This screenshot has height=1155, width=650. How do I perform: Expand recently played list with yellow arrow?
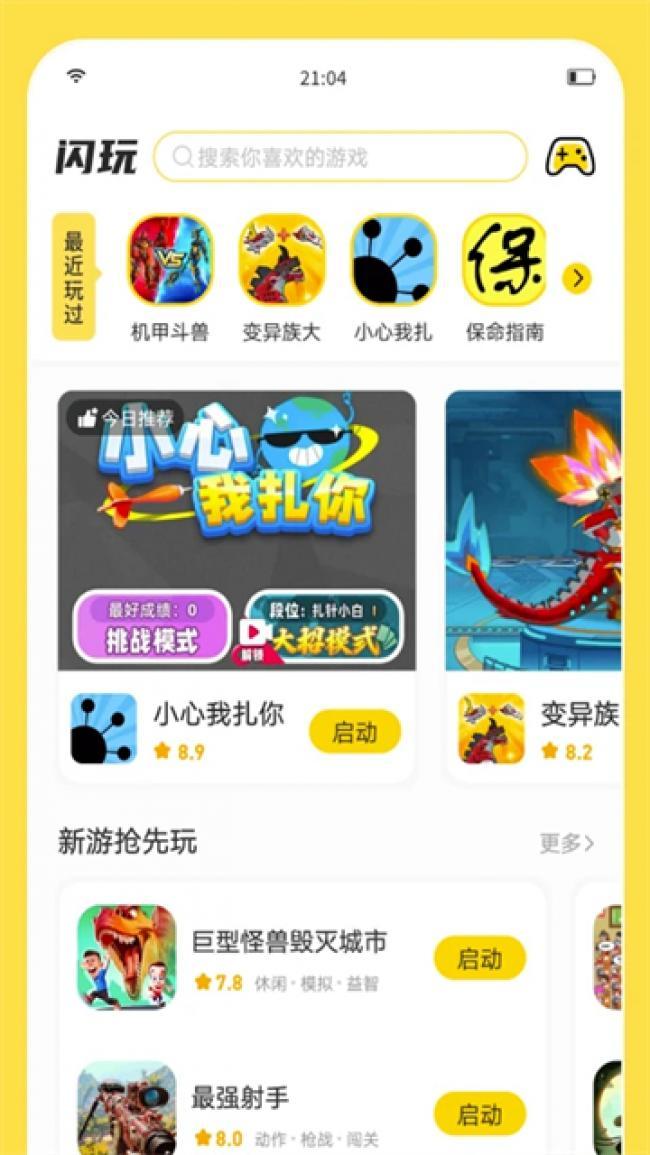click(577, 278)
